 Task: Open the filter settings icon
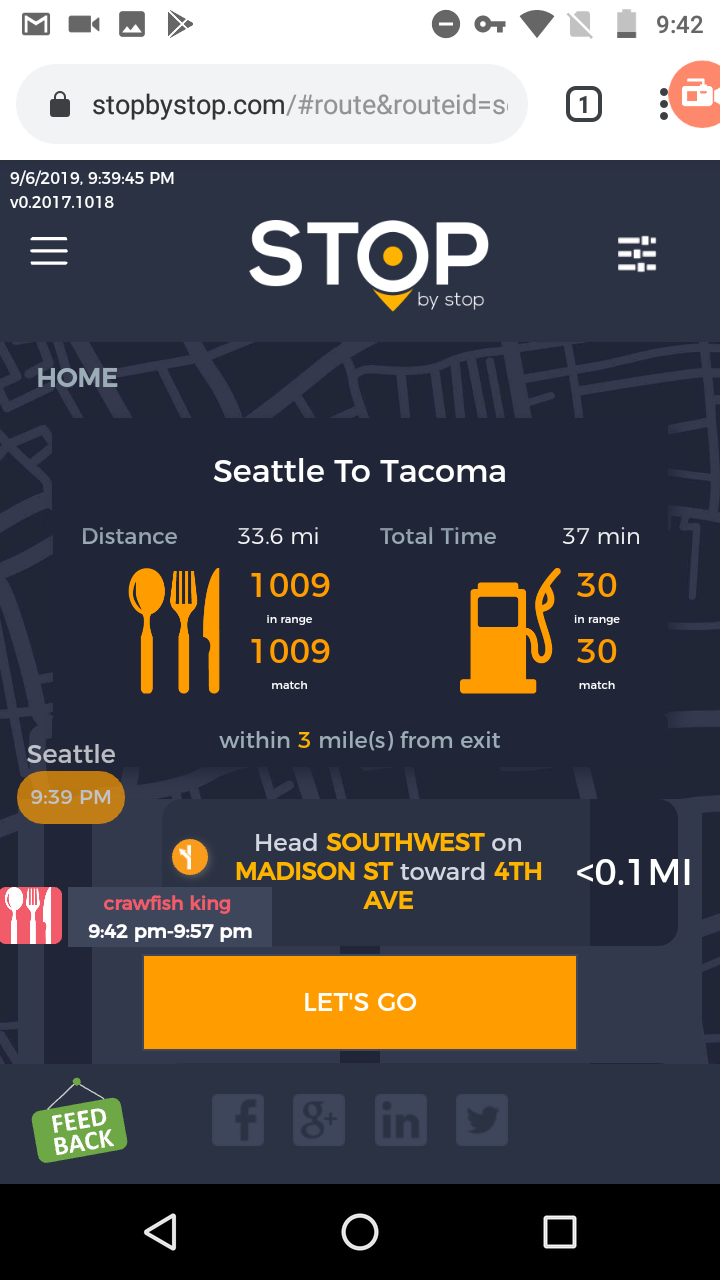[x=637, y=254]
